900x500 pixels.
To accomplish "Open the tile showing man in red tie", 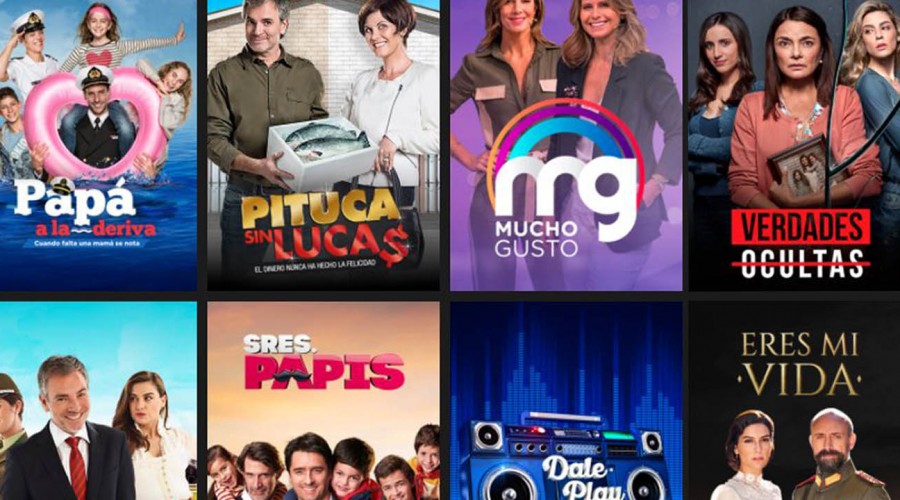I will (98, 402).
